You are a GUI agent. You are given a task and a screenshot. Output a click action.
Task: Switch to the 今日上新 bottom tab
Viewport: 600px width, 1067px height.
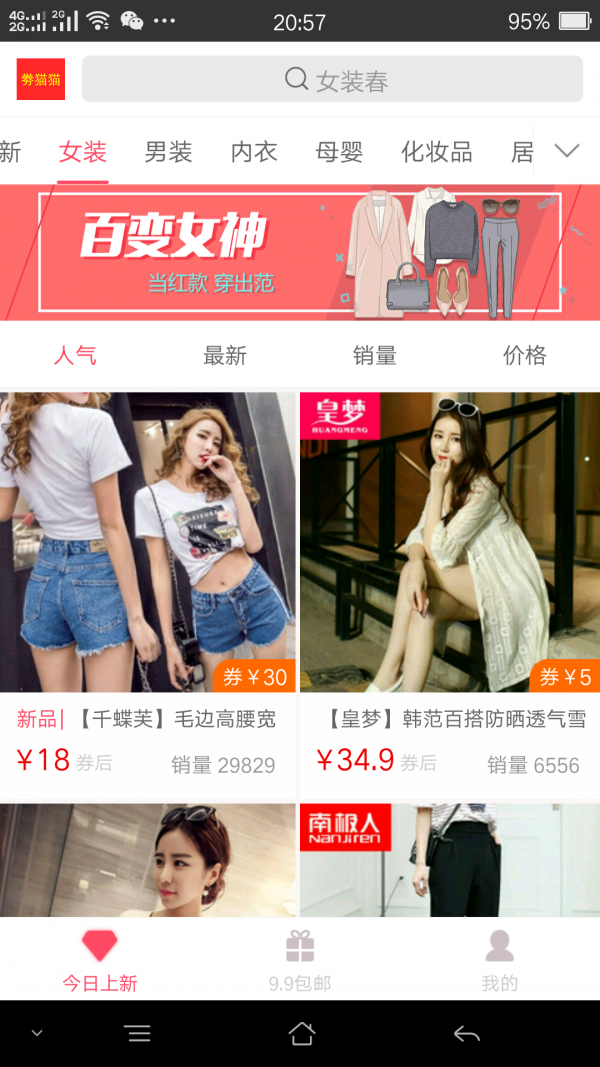tap(100, 959)
